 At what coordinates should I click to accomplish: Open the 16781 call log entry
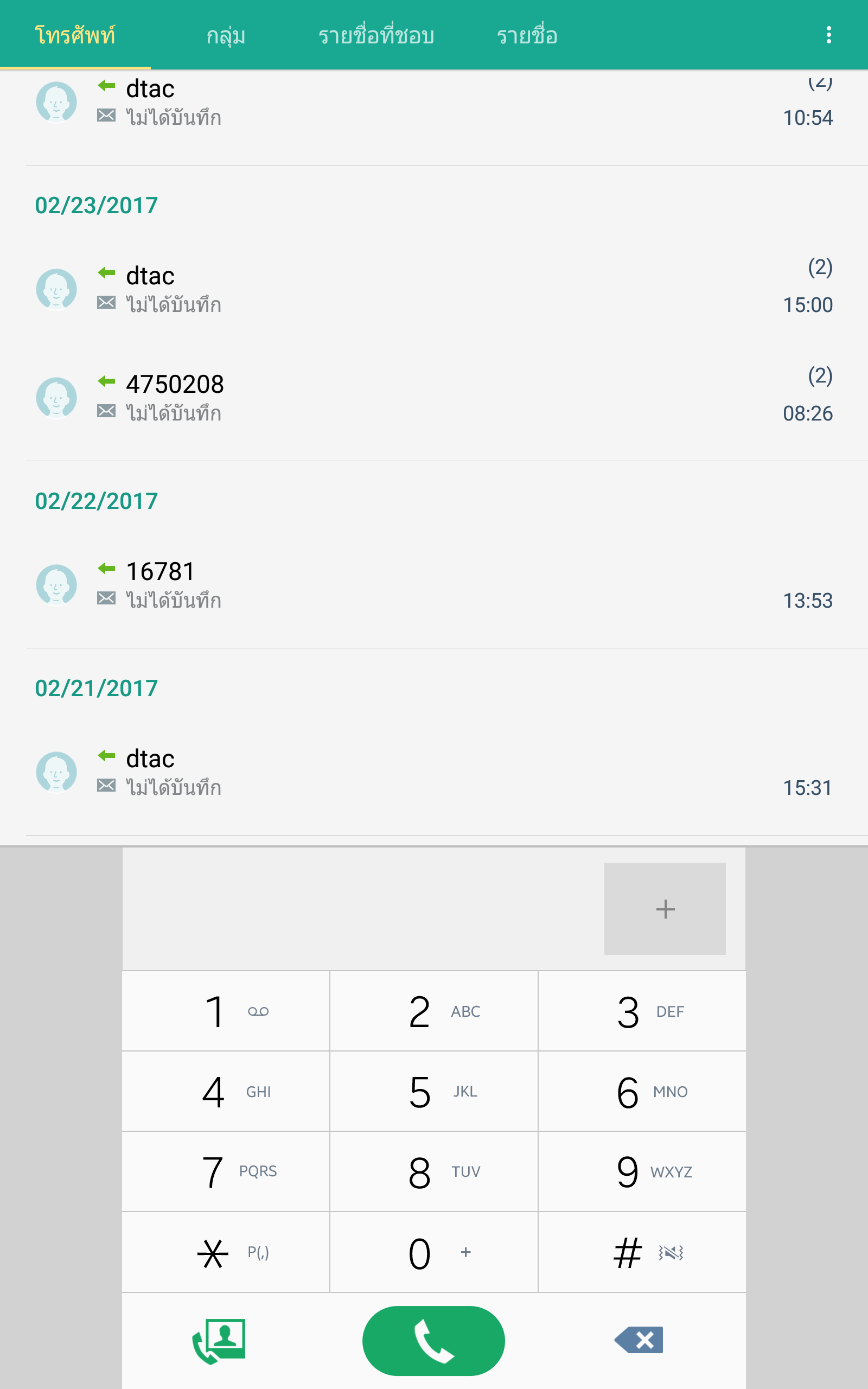click(x=434, y=585)
